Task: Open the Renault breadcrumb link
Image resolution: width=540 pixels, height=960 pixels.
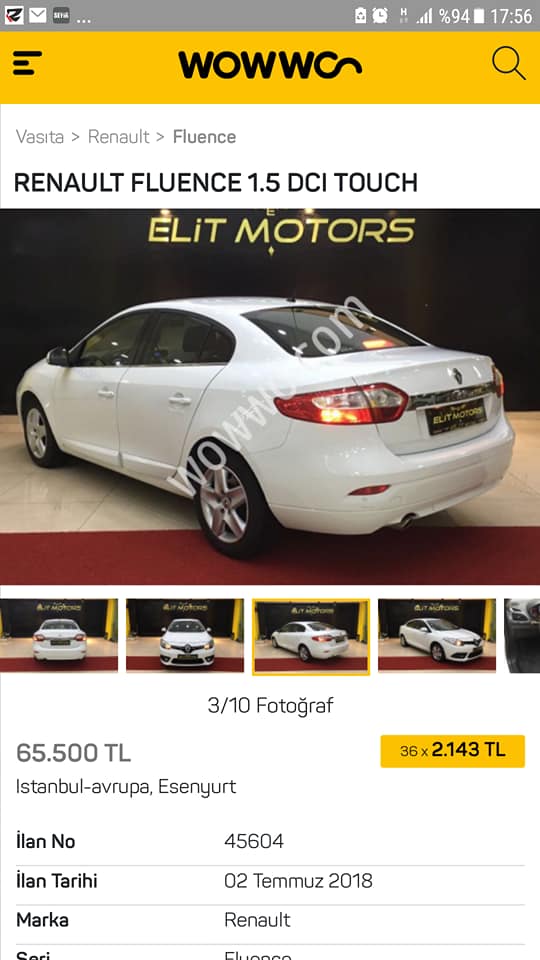Action: pos(119,137)
